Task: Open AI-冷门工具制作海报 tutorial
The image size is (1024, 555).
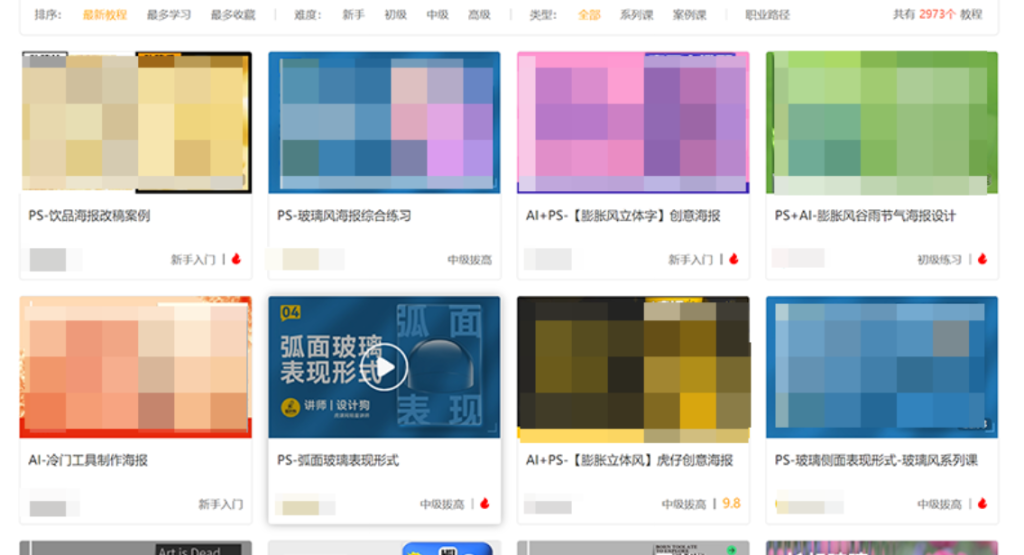Action: [x=88, y=460]
